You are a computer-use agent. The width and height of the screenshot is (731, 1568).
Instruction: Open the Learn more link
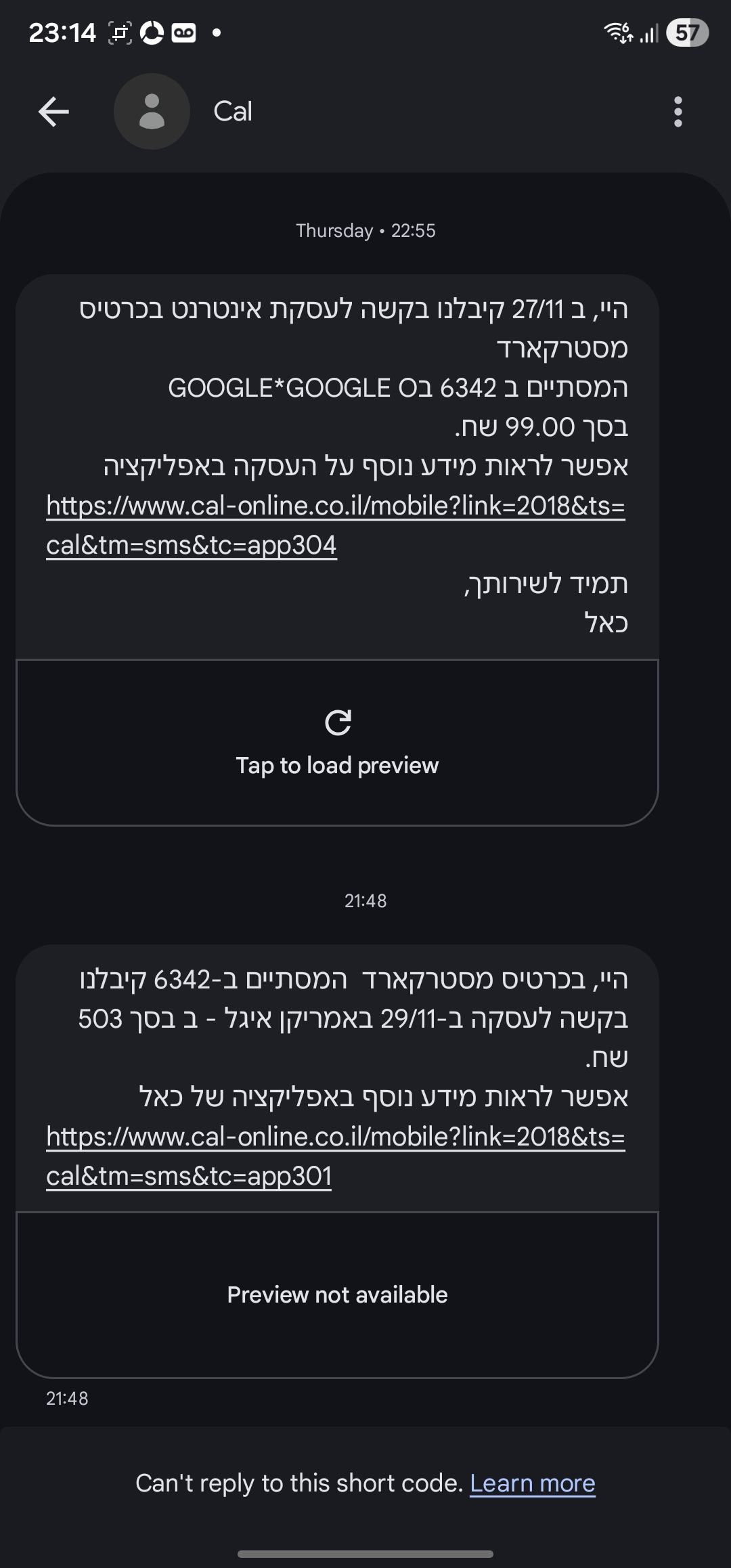click(532, 1483)
